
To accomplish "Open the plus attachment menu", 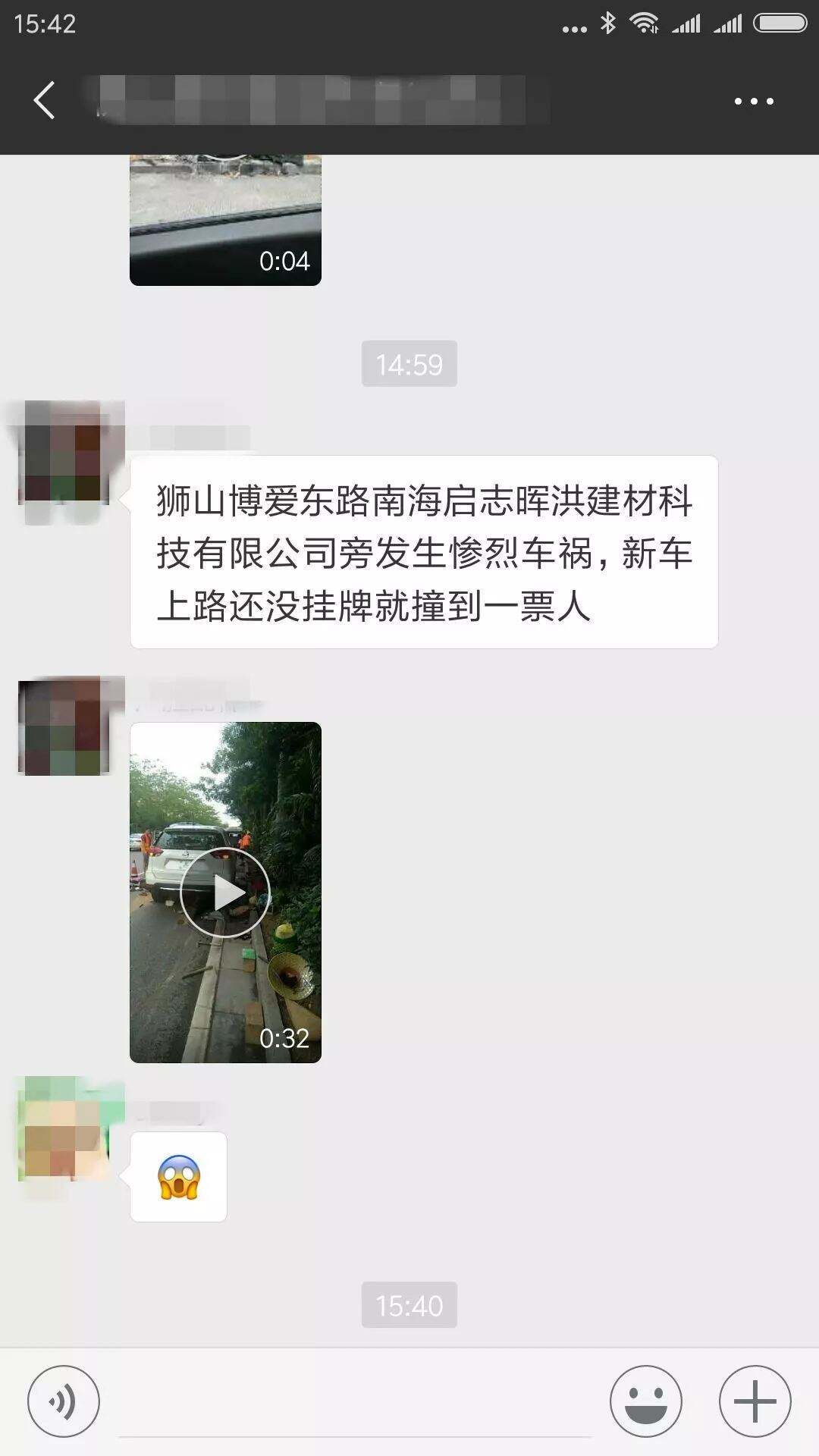I will 755,1401.
